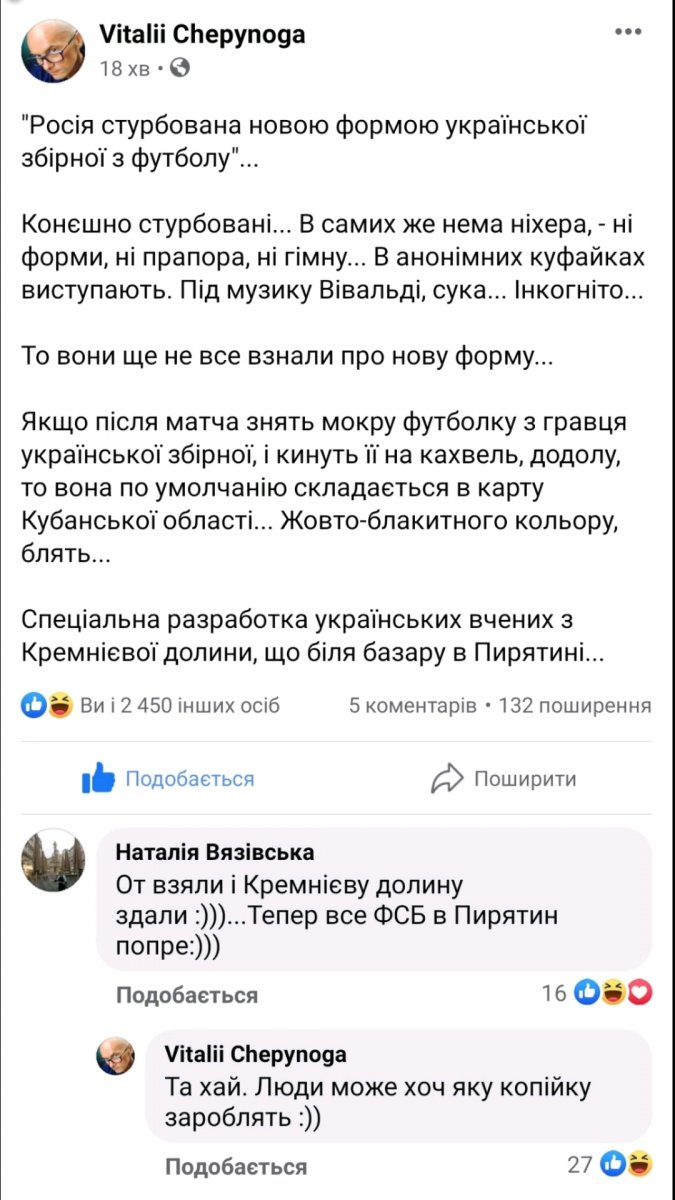Tap Наталія Вязівська's avatar picture

53,860
